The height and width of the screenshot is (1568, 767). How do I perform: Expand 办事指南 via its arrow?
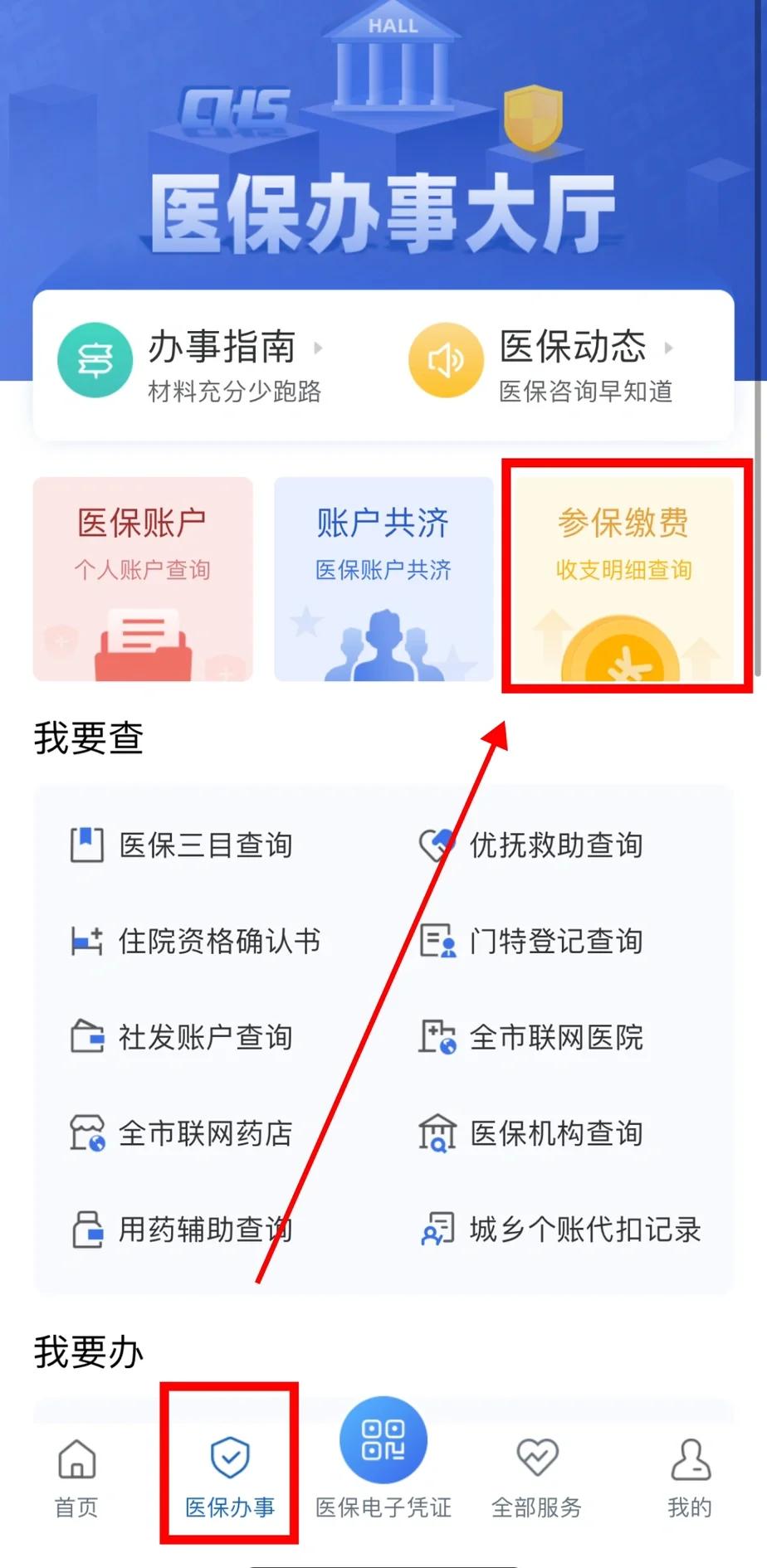(319, 349)
